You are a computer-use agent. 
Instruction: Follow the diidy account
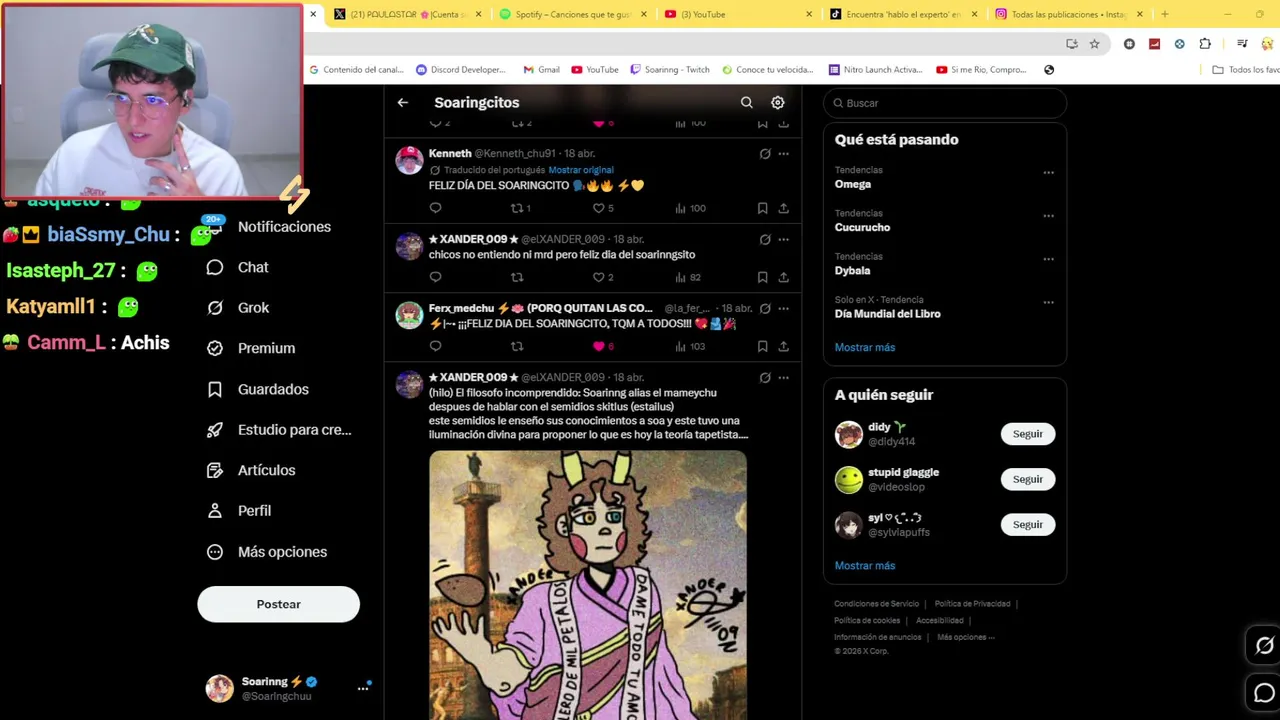(1027, 434)
